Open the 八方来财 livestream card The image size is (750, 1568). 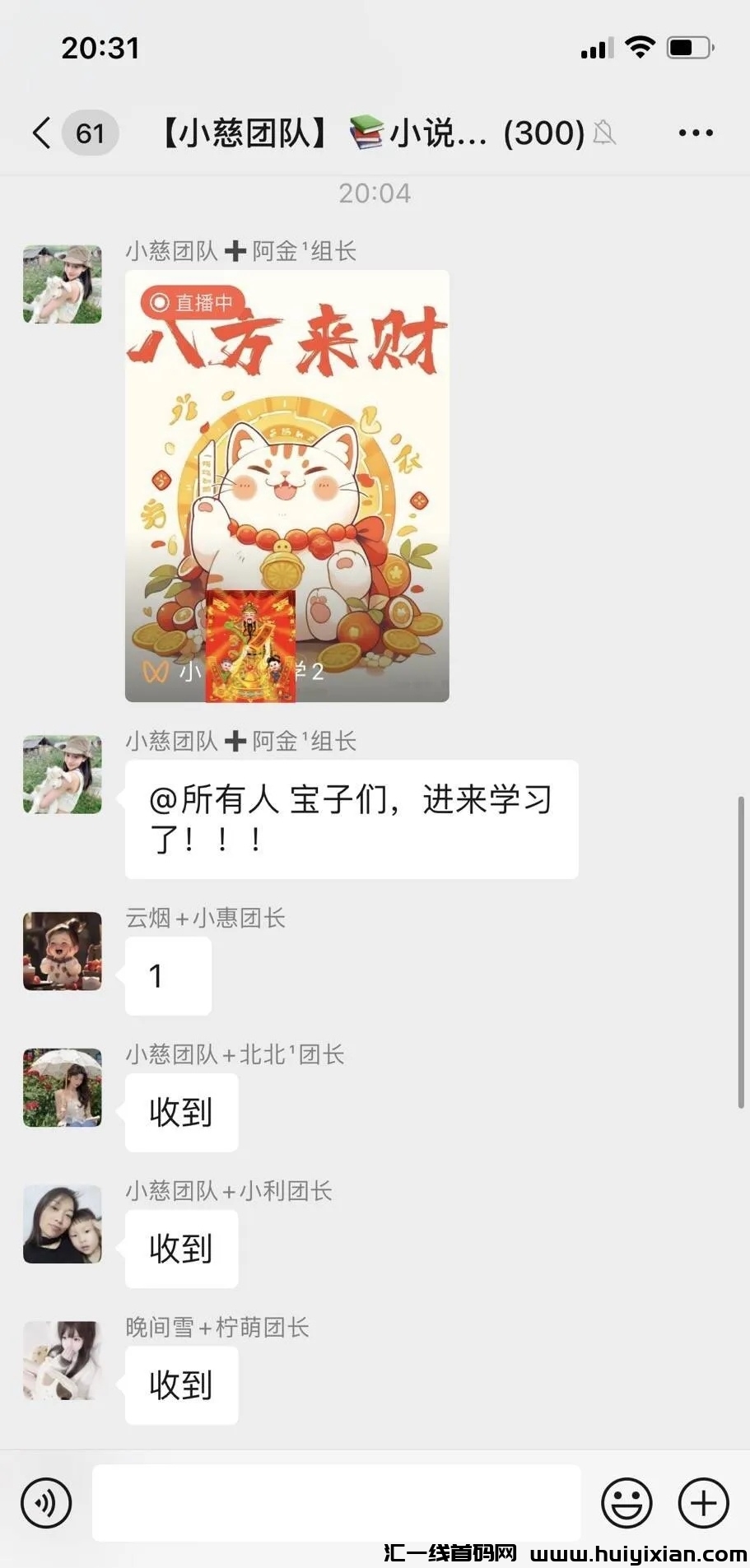pyautogui.click(x=286, y=486)
